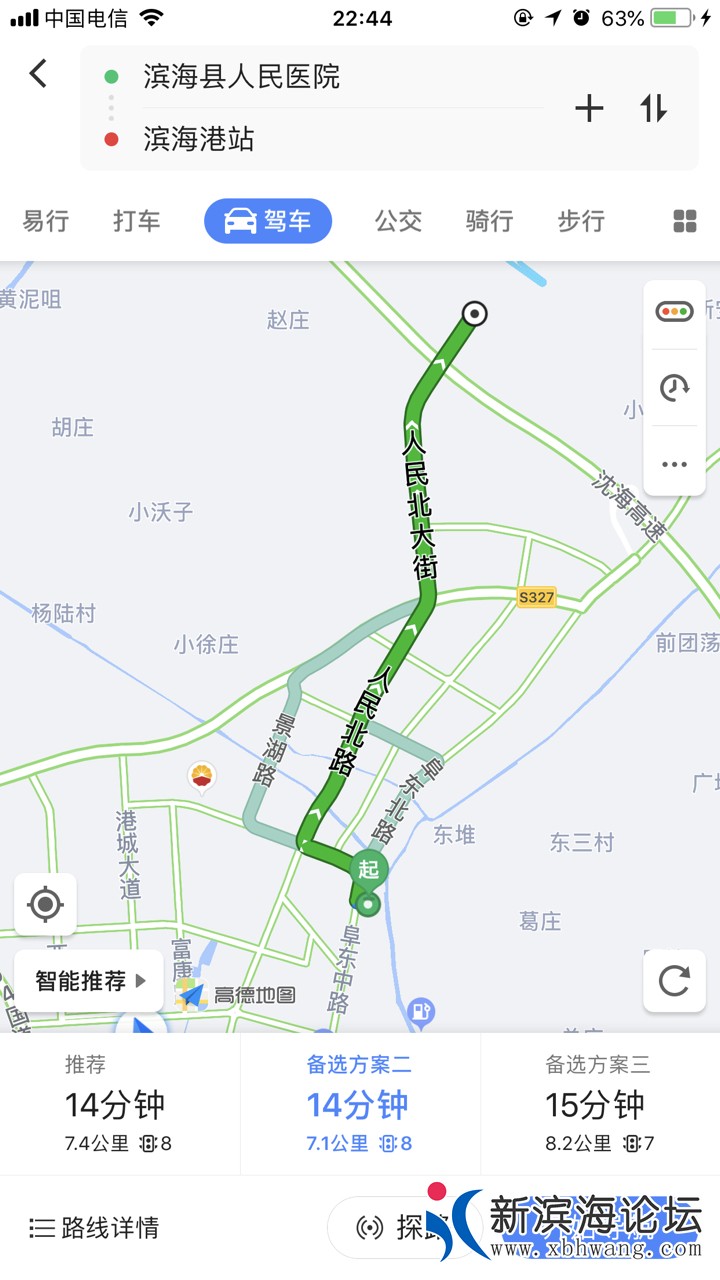Open the departure time clock option
720x1280 pixels.
674,387
